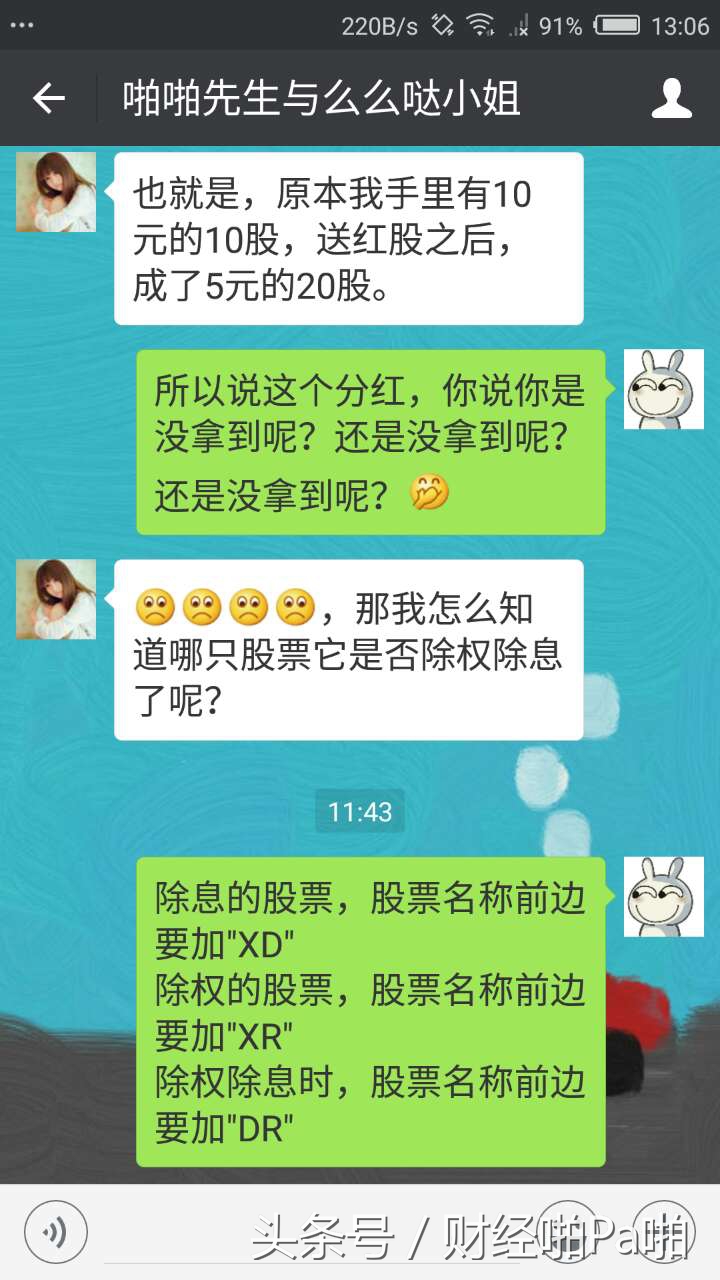Select the chat title 啪啪先生与么么哒小姐
The width and height of the screenshot is (720, 1280).
[318, 97]
